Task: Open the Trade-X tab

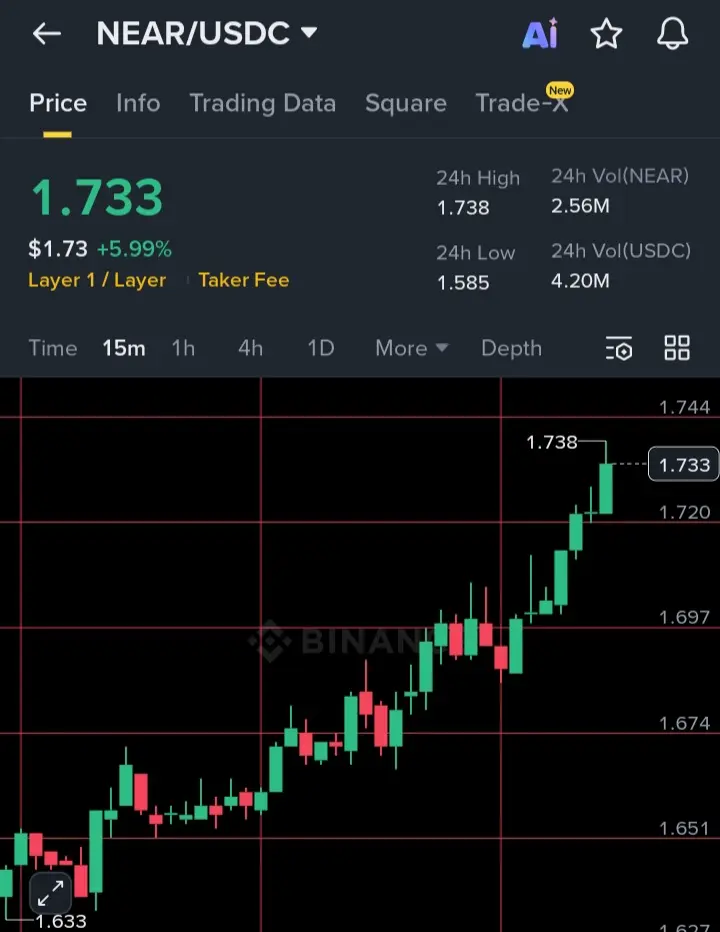Action: (522, 103)
